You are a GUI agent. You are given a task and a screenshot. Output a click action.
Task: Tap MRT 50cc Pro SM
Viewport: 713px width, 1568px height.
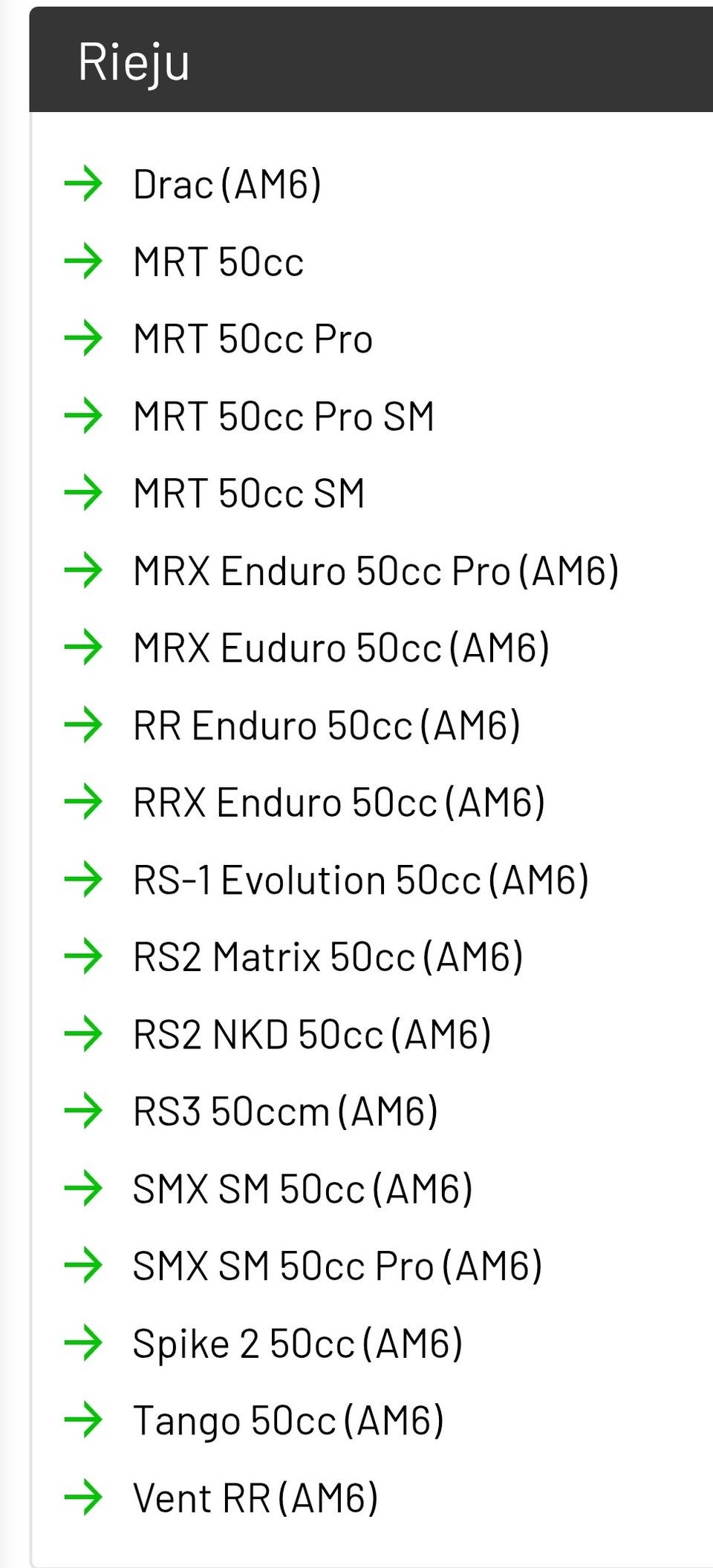284,416
